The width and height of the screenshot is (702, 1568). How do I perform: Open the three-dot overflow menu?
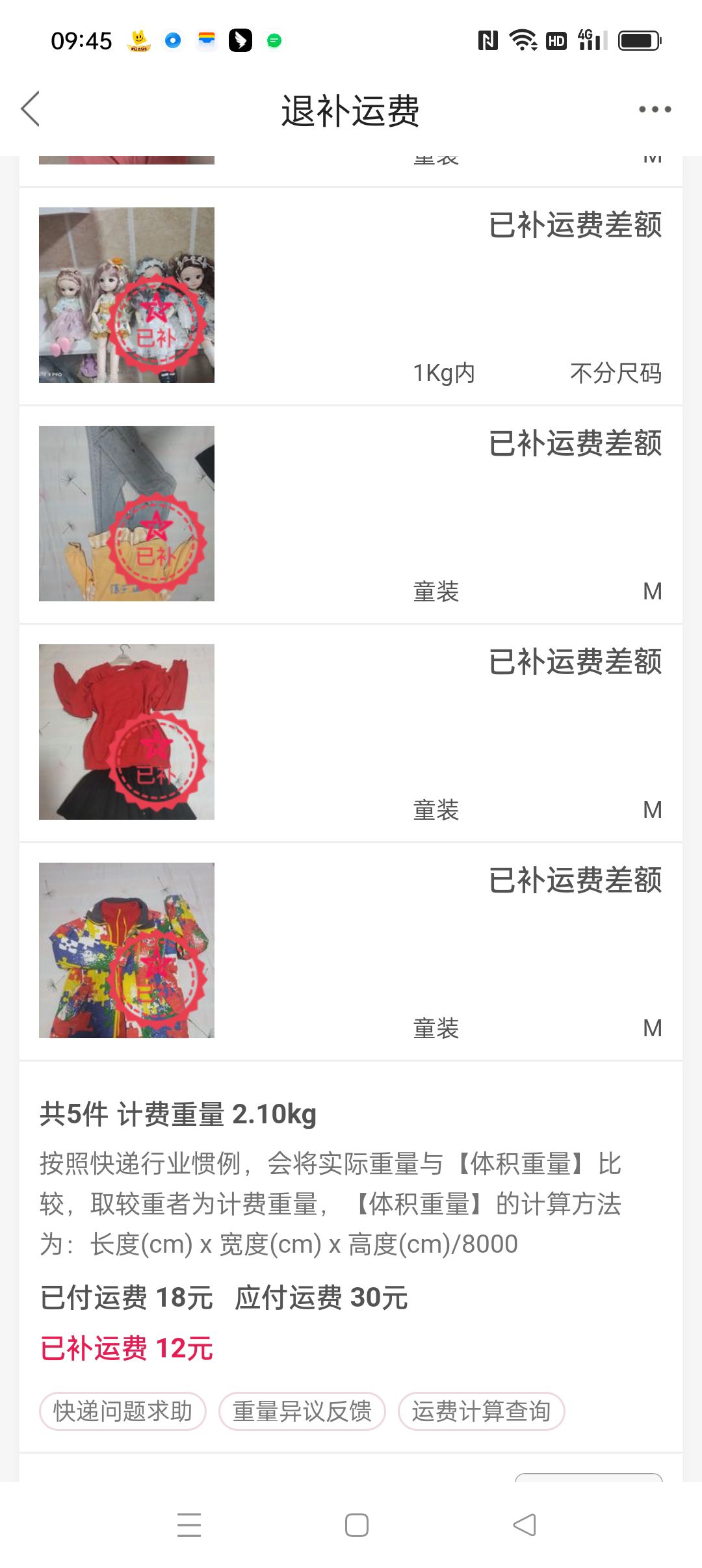coord(655,109)
